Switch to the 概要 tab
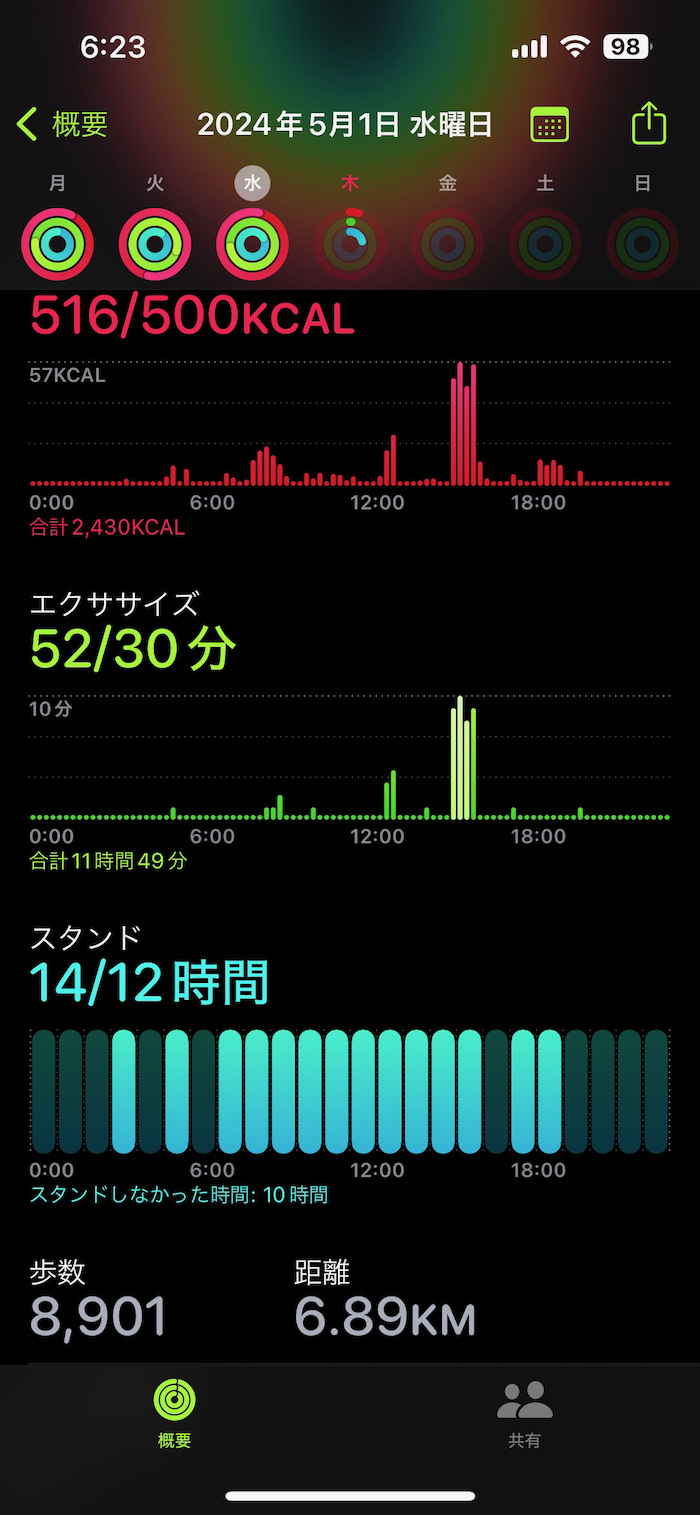Image resolution: width=700 pixels, height=1515 pixels. [175, 1412]
